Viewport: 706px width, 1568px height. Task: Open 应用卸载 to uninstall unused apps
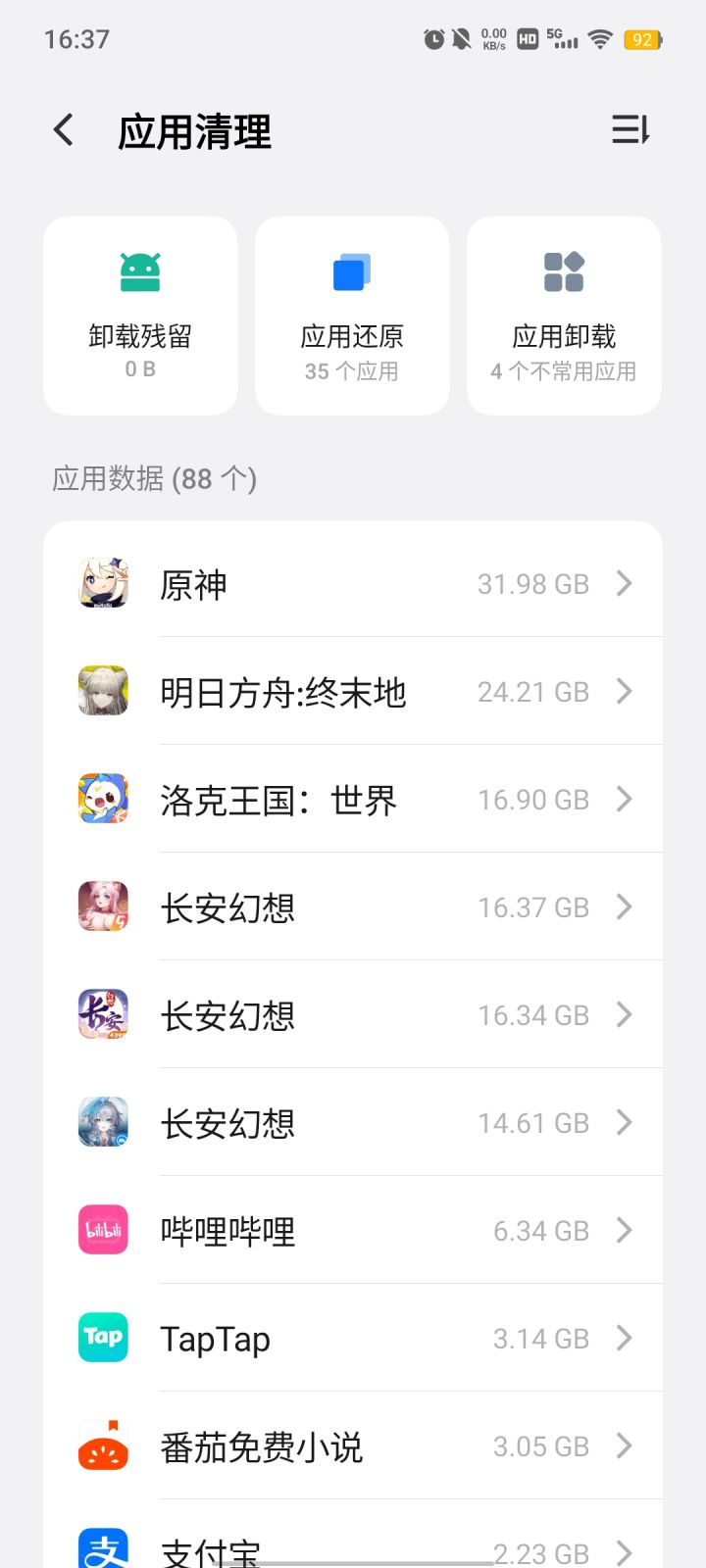coord(564,314)
